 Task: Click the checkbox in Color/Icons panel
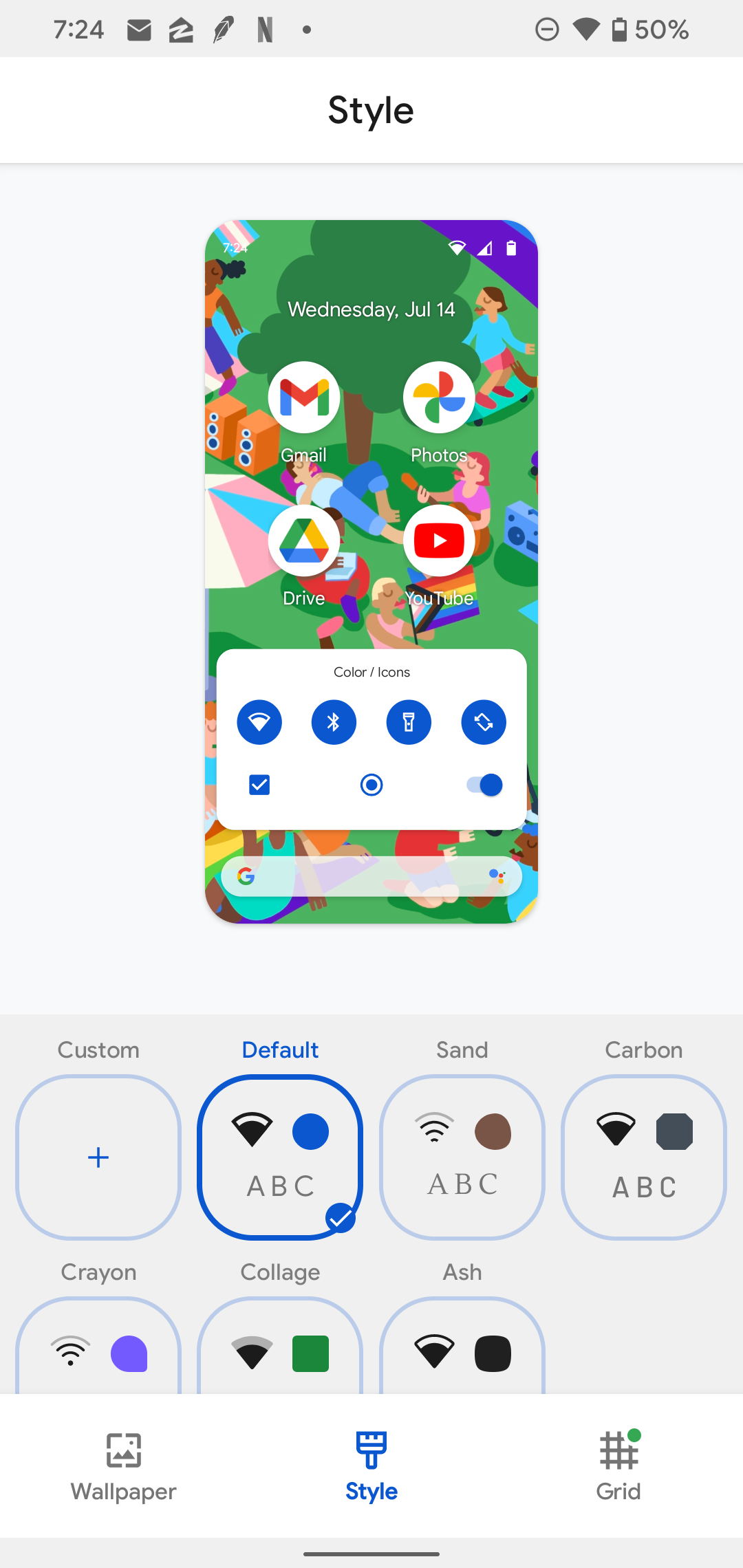[x=259, y=785]
